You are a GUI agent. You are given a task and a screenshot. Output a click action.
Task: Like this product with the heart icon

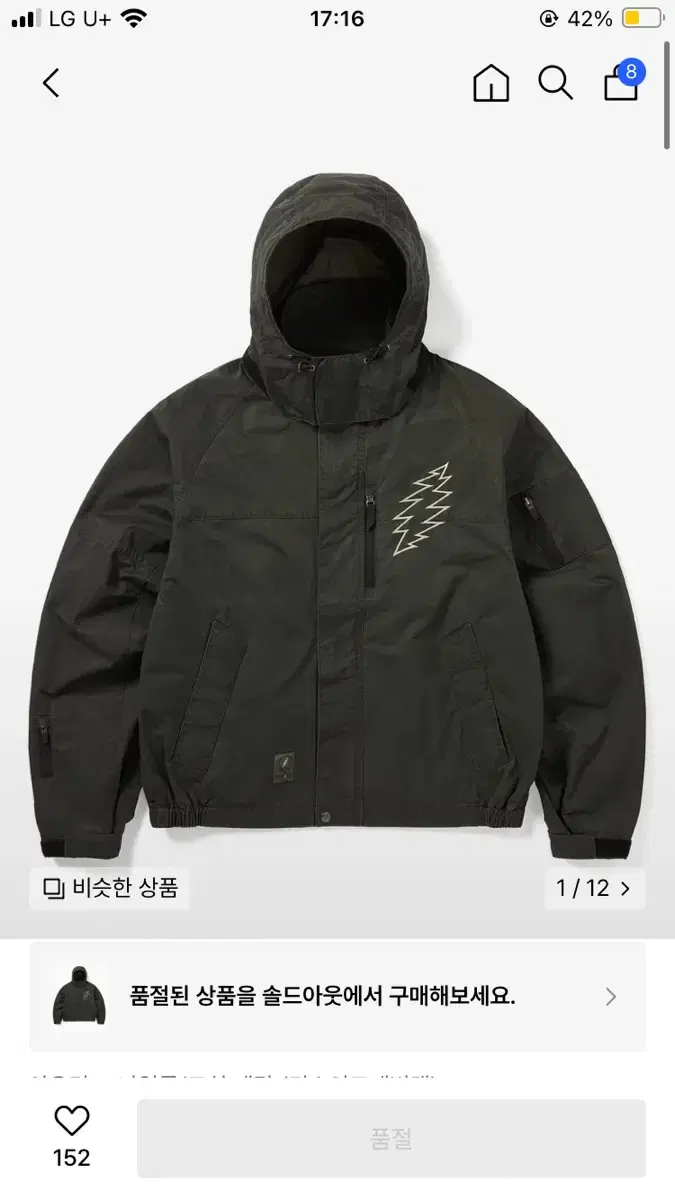(71, 1122)
